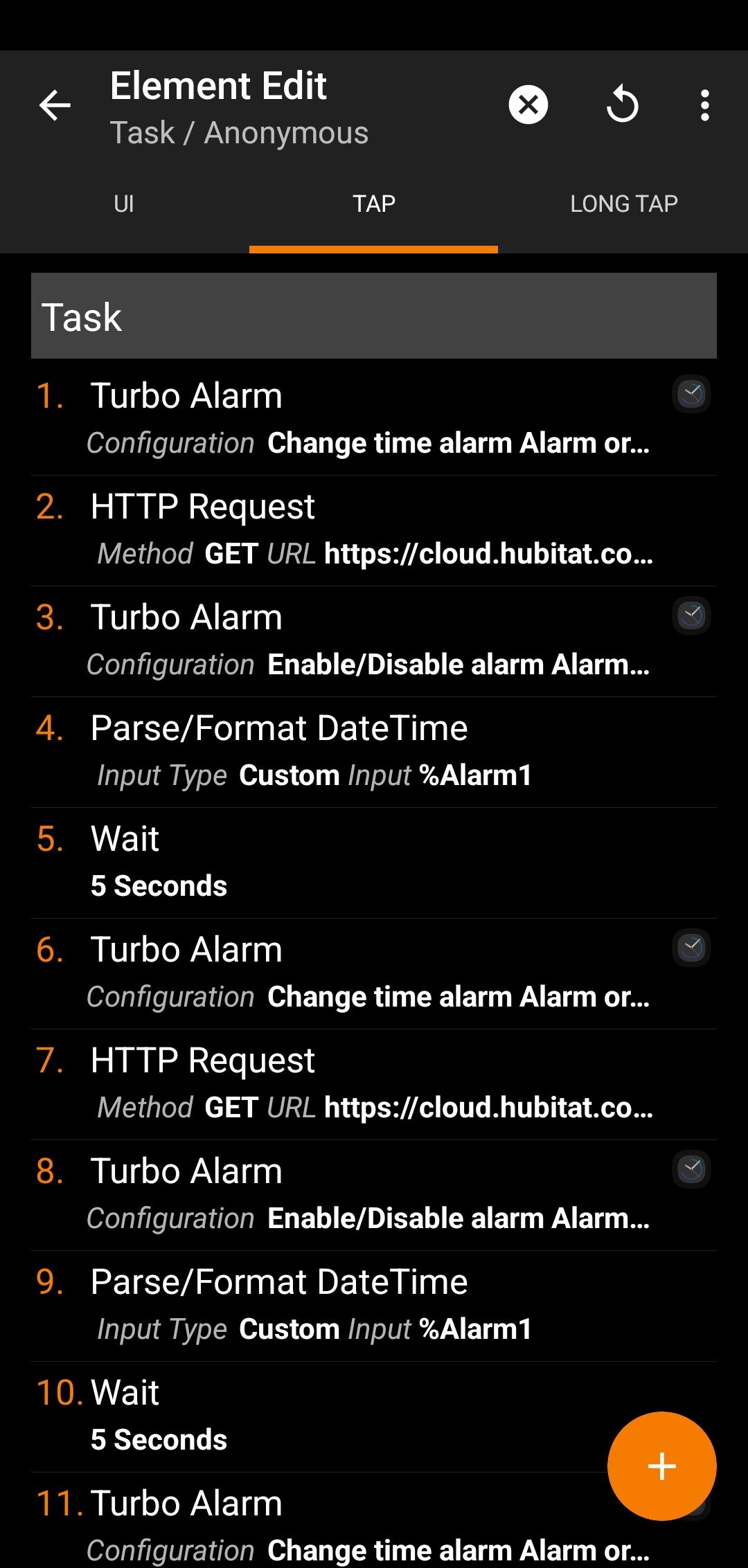The image size is (748, 1568).
Task: Open action 4 Parse/Format DateTime
Action: [346, 751]
